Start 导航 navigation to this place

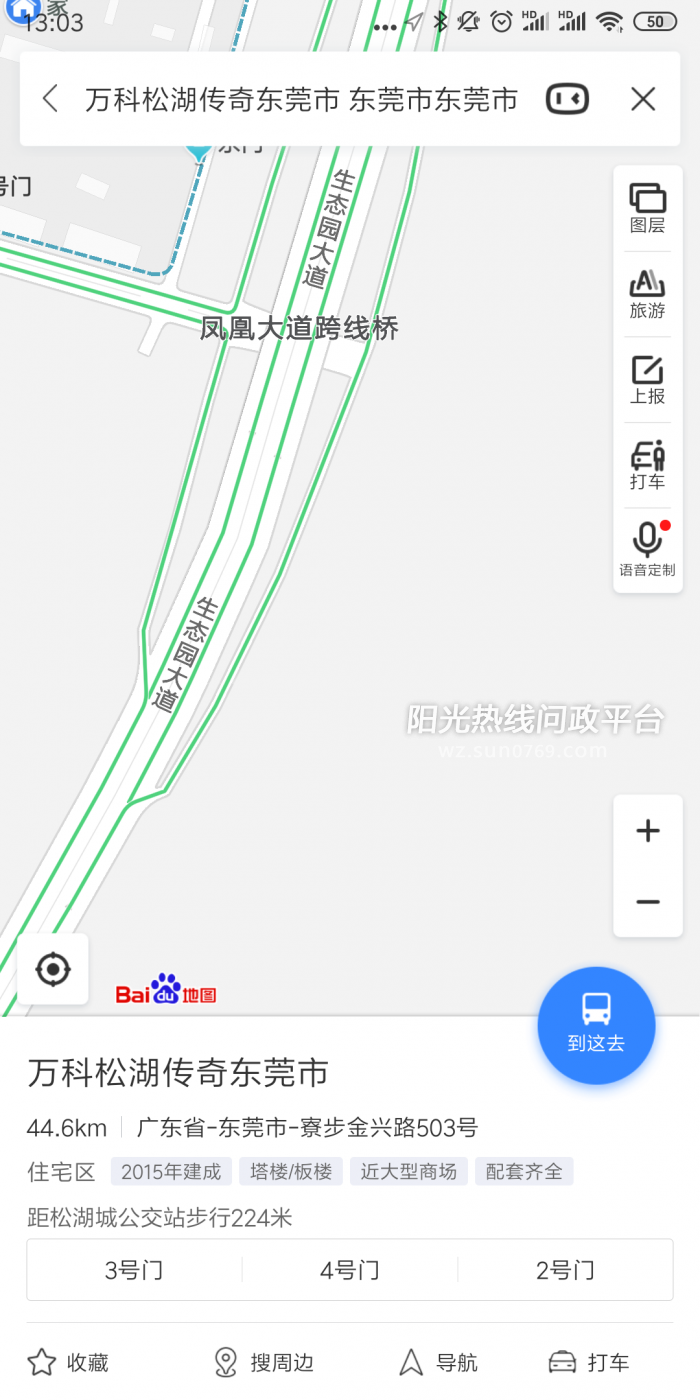(x=438, y=1362)
